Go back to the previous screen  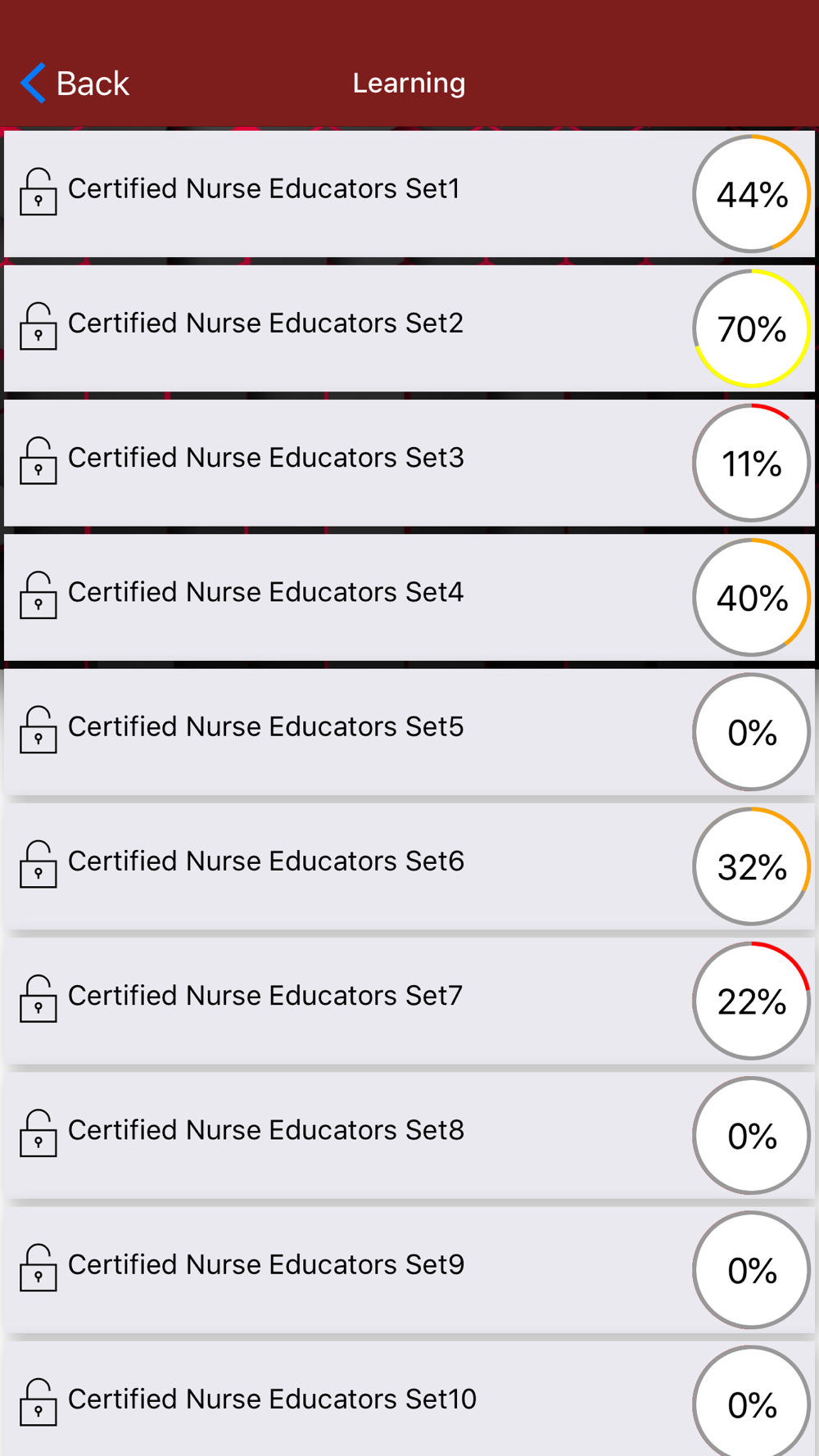[x=75, y=83]
